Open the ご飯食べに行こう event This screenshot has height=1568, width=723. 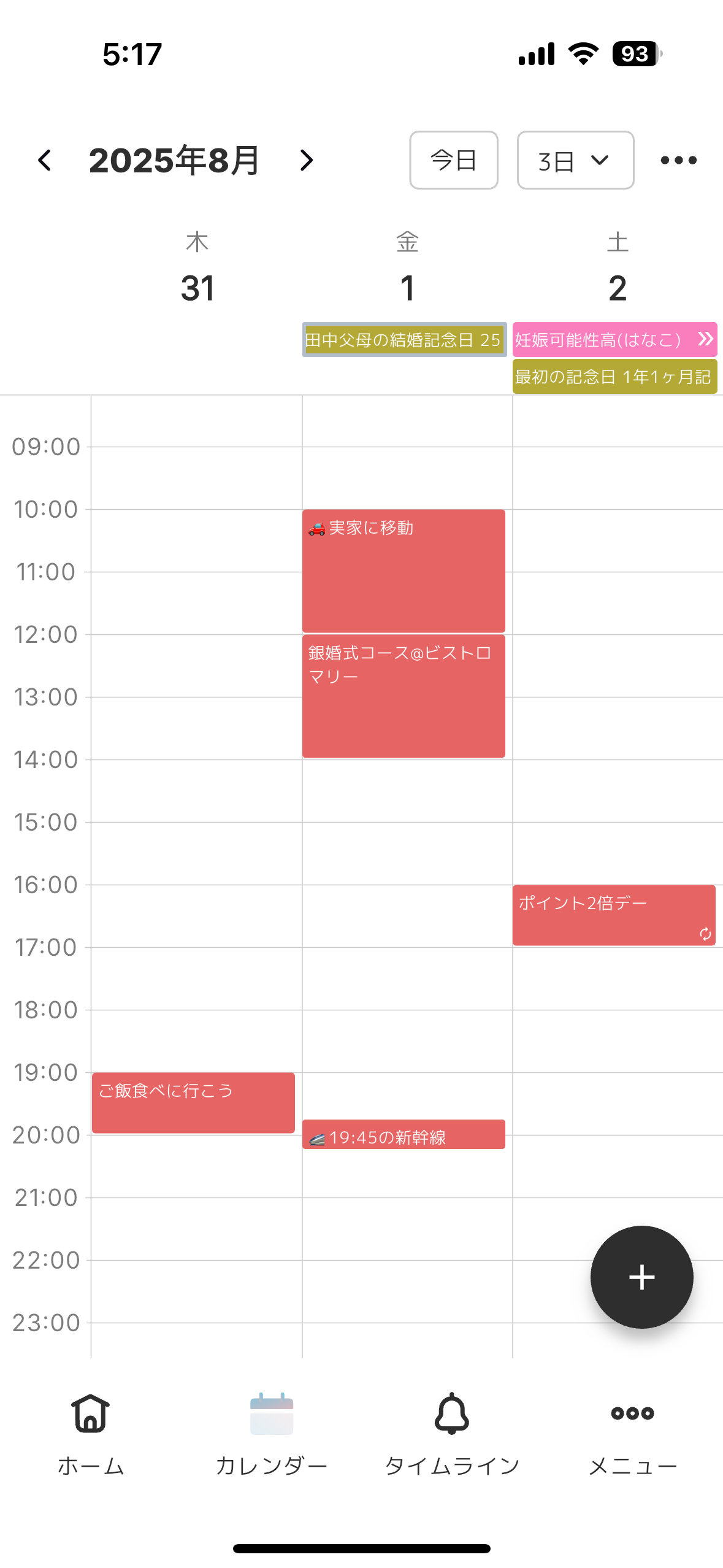tap(193, 1102)
